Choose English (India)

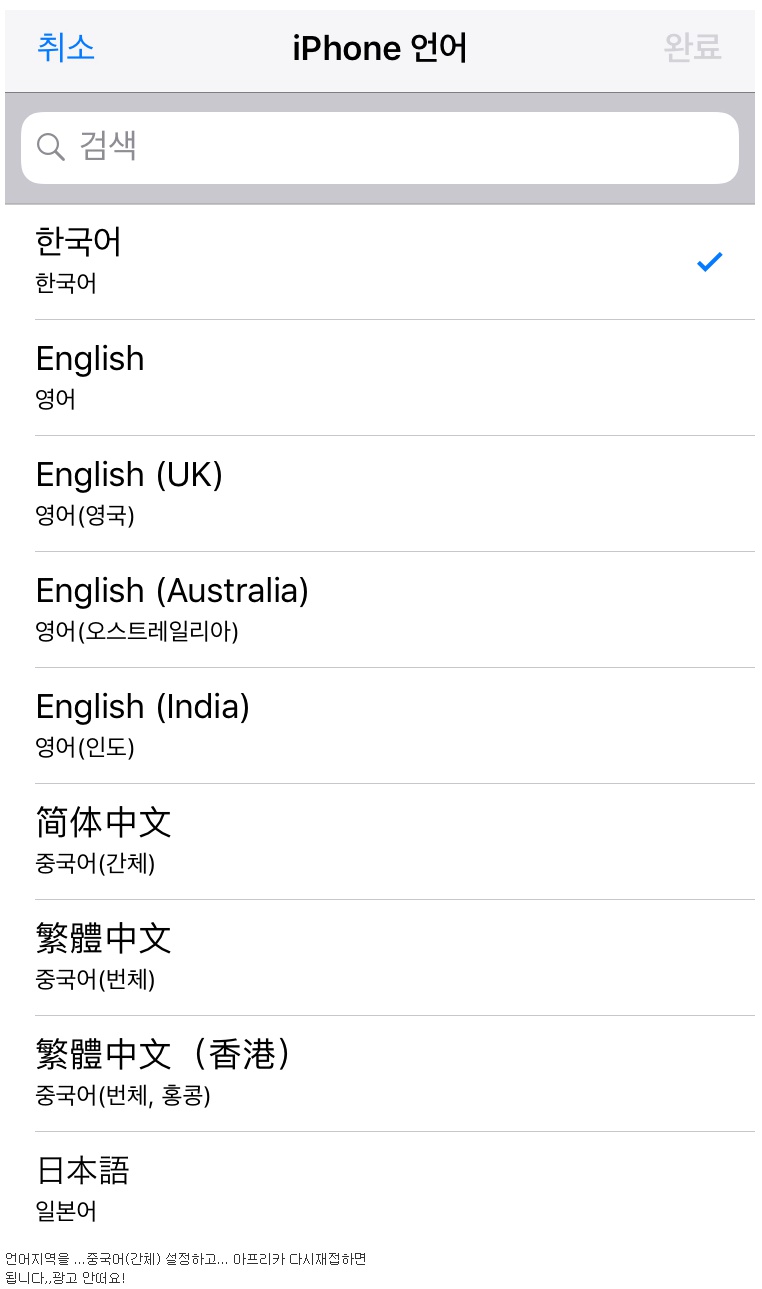click(380, 726)
